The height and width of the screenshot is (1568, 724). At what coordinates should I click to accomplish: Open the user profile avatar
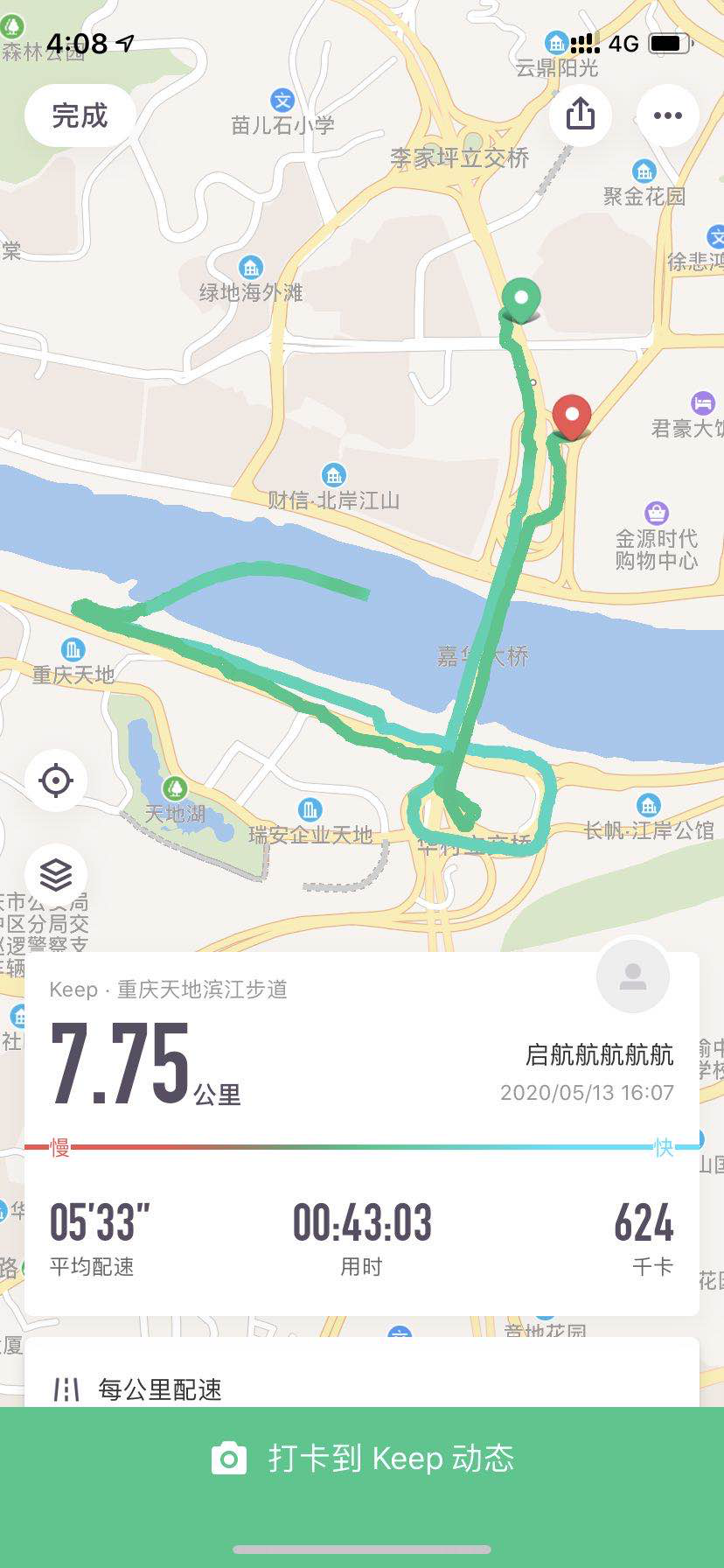[x=632, y=976]
